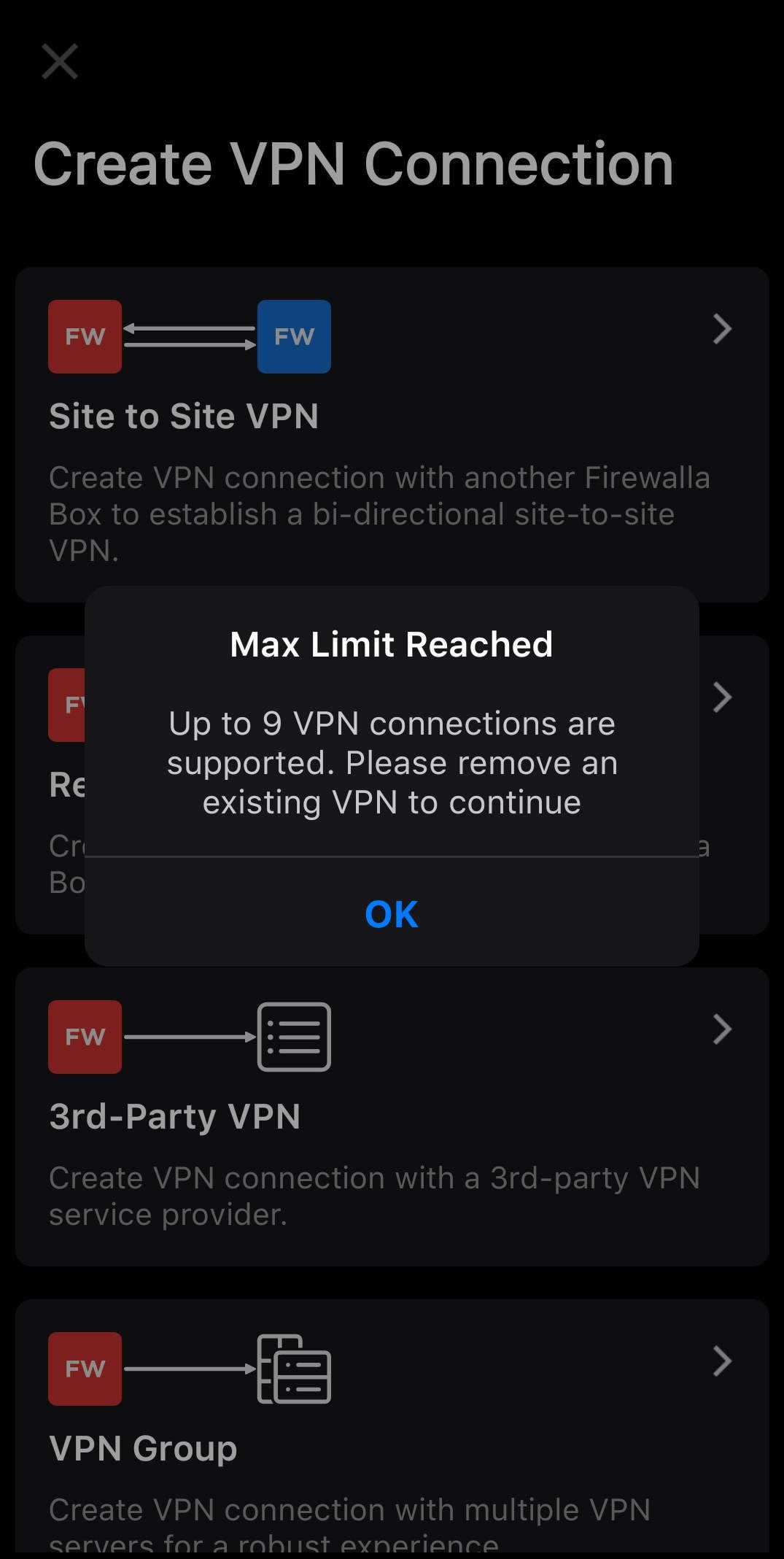Close the Create VPN Connection screen

click(60, 61)
